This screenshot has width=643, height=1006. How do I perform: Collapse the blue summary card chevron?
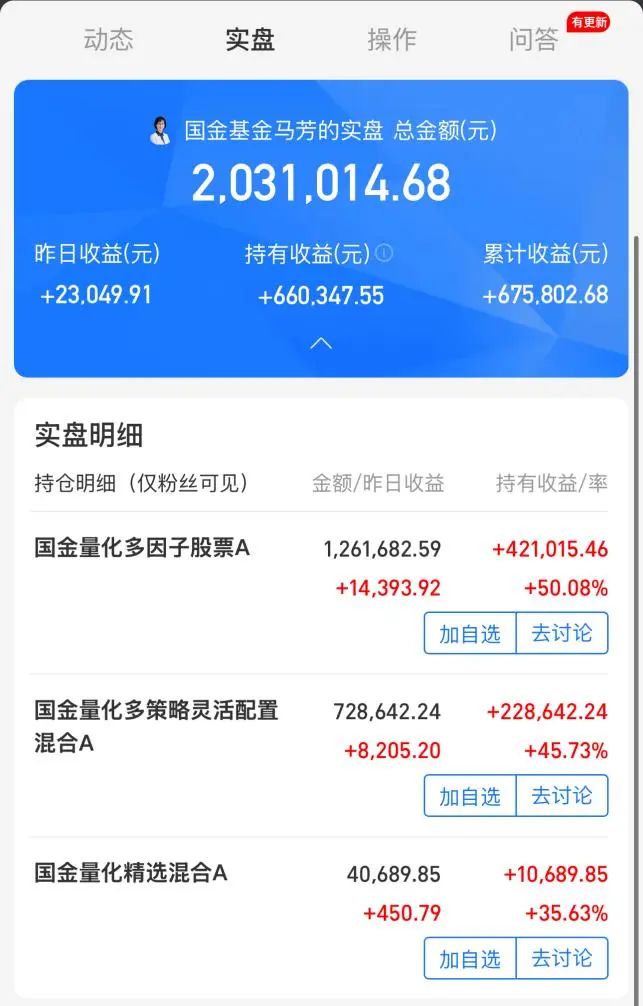321,343
